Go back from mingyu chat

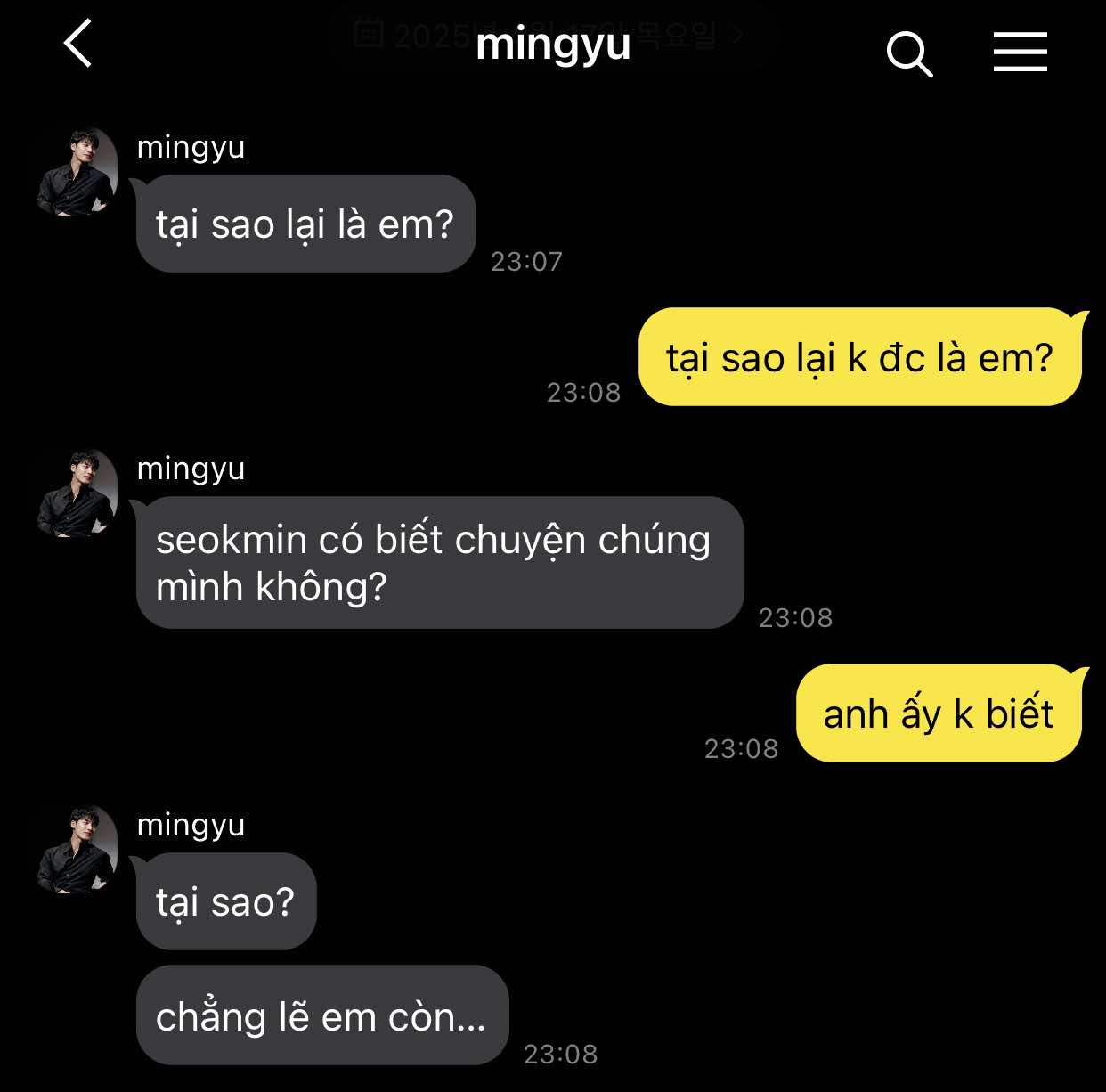[x=78, y=45]
